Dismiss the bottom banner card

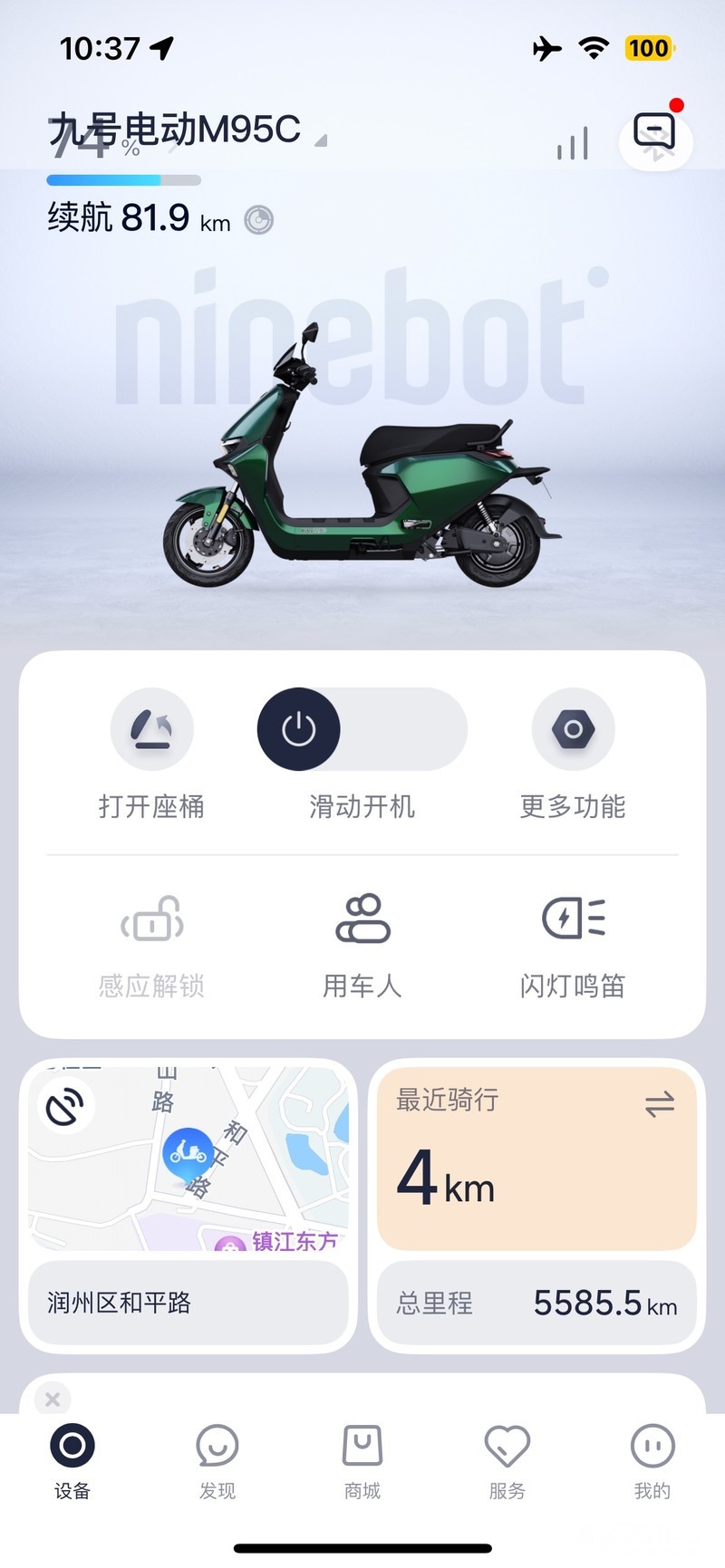click(x=53, y=1399)
